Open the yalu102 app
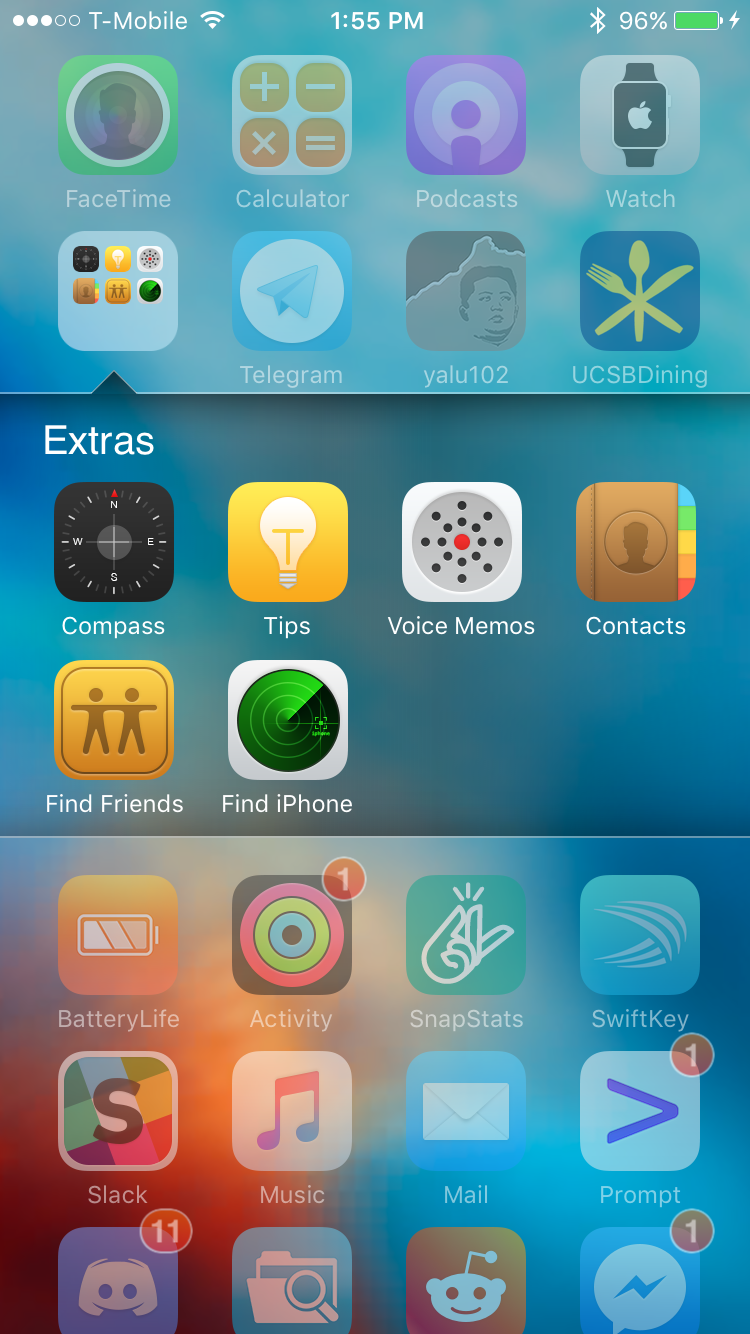Screen dimensions: 750x1334 [466, 291]
